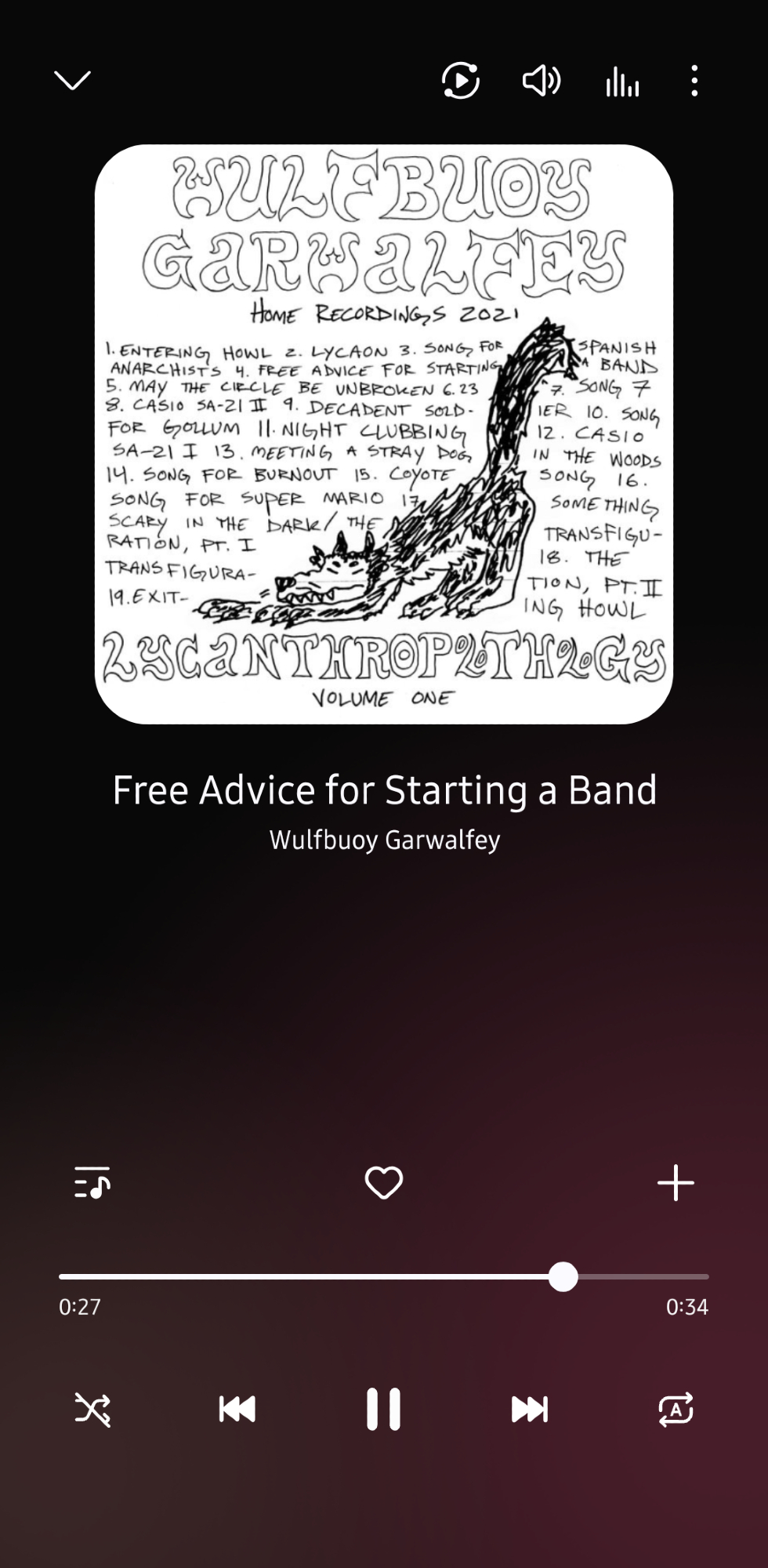Change the repeat mode
This screenshot has width=768, height=1568.
click(x=676, y=1409)
